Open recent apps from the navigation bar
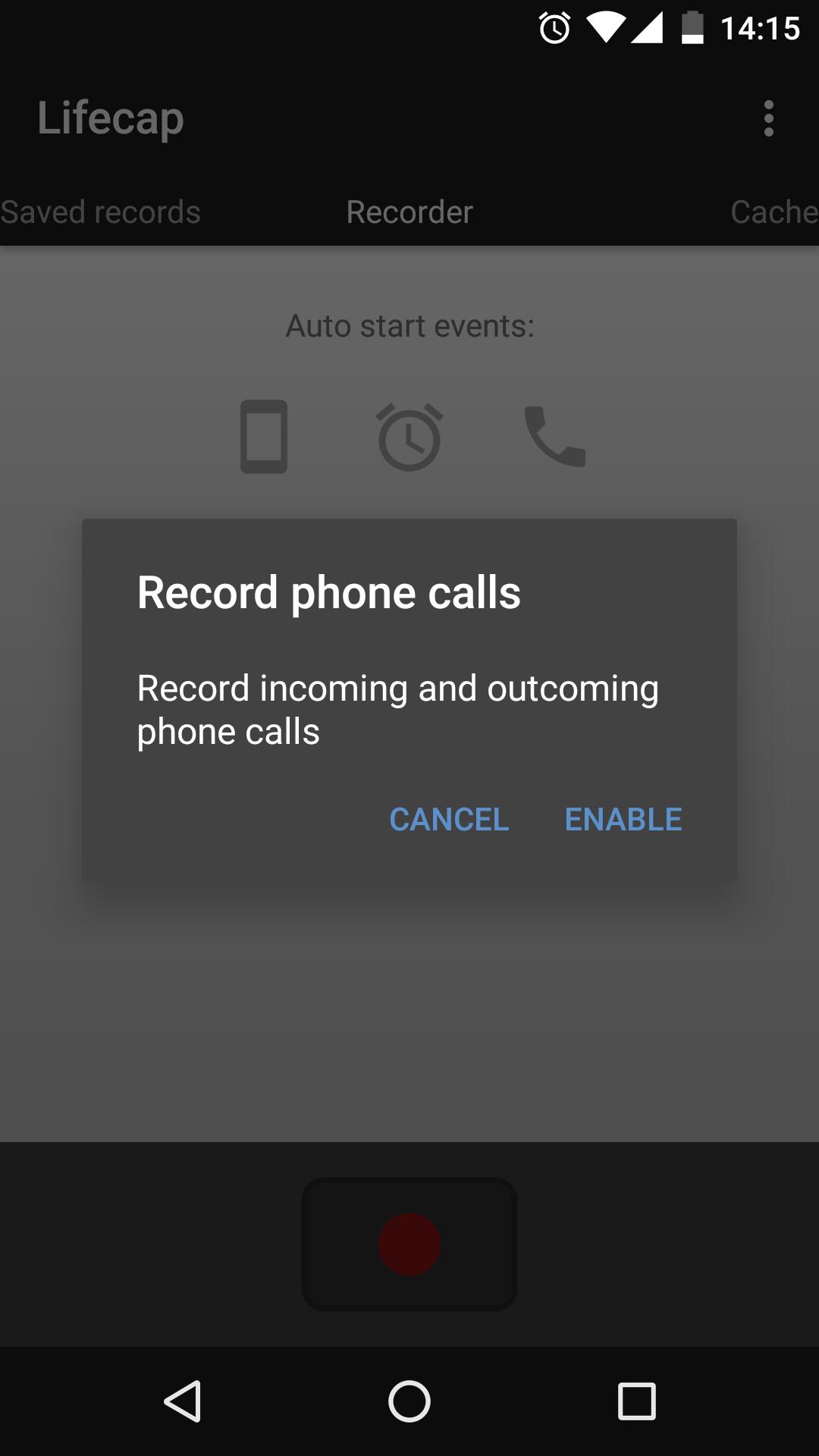Screen dimensions: 819x1456 tap(636, 1401)
